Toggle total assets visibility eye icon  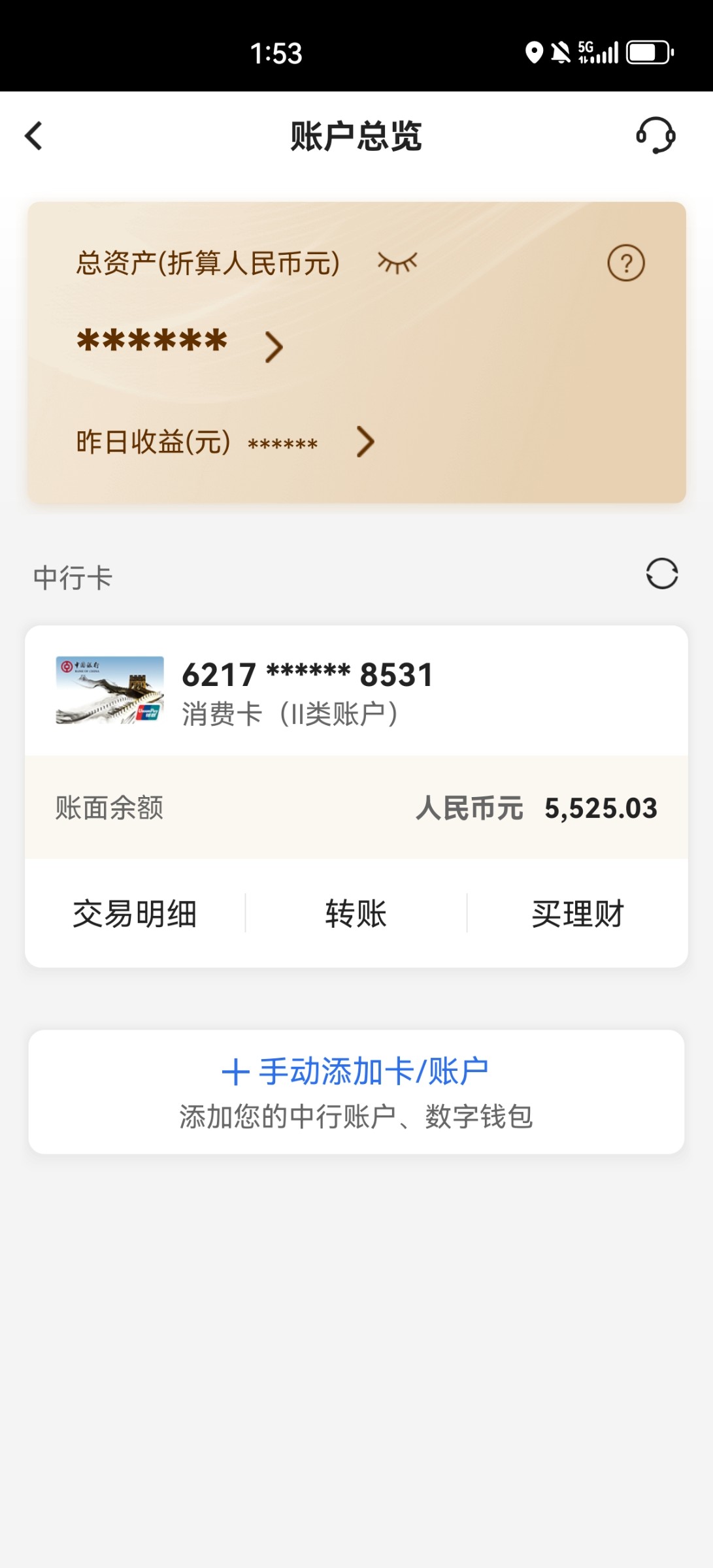pos(397,263)
